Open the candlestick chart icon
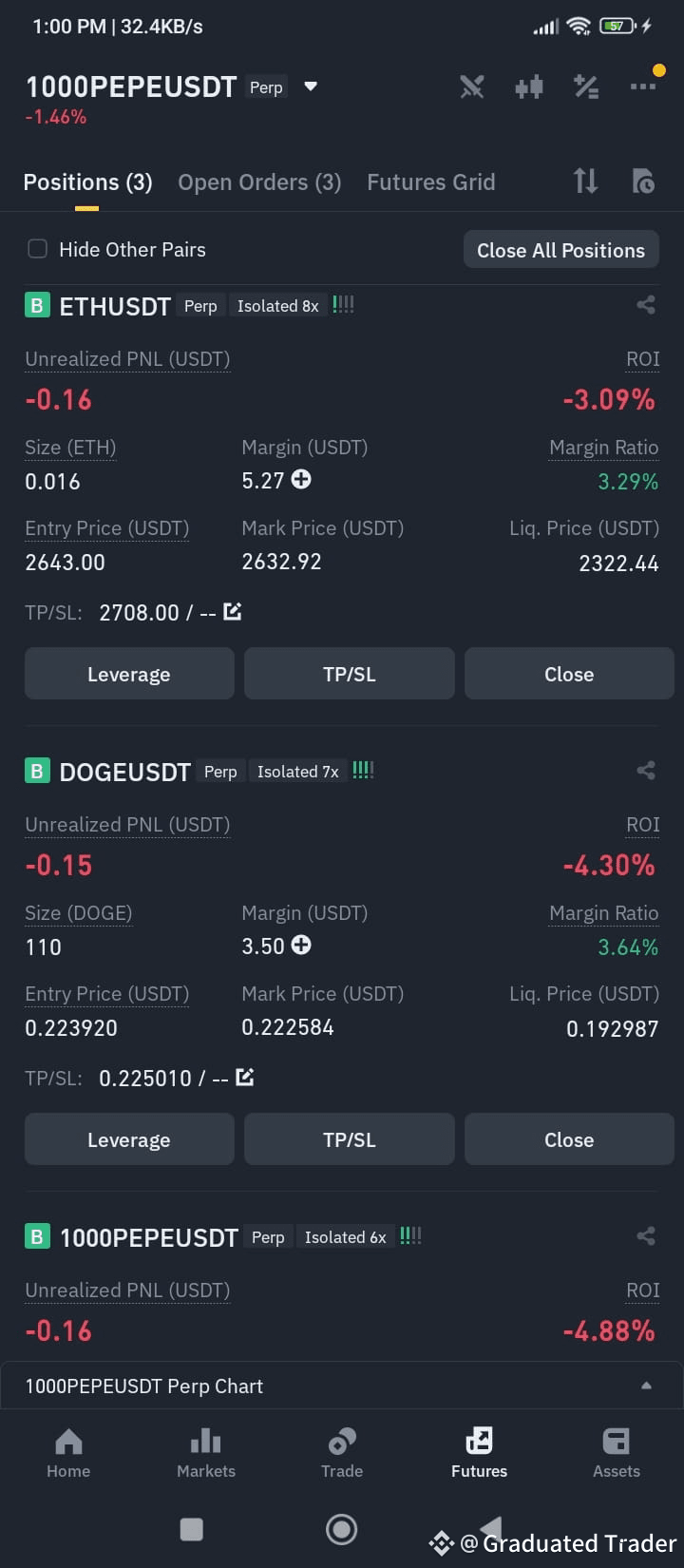 click(x=529, y=86)
